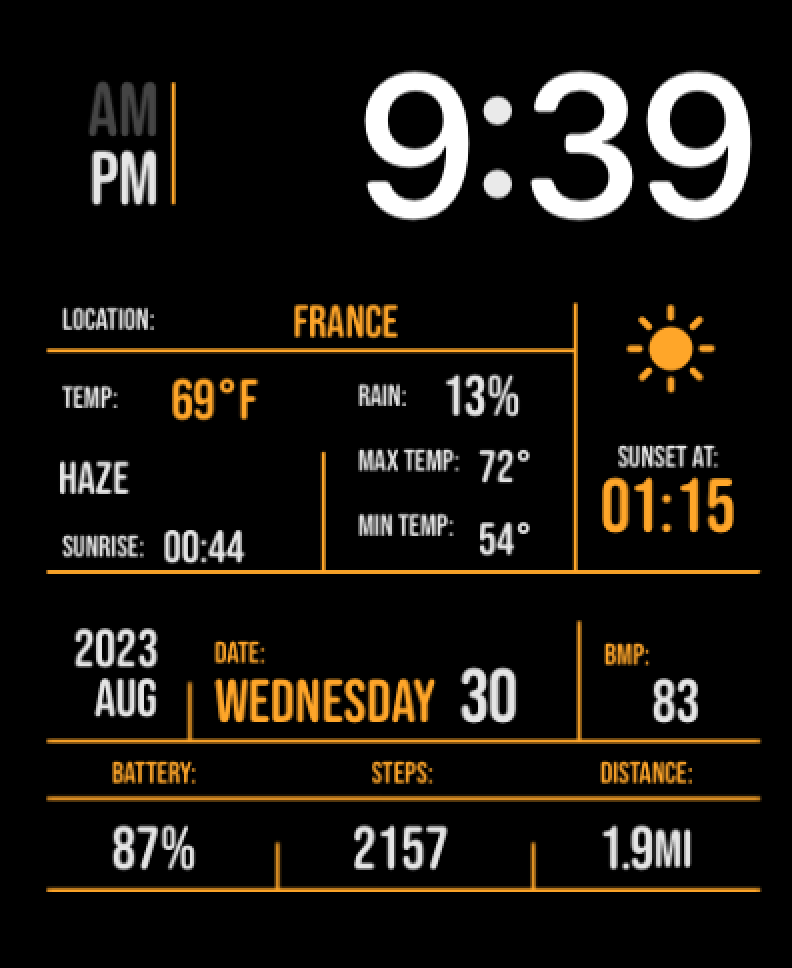Tap the sun weather condition icon

(672, 351)
